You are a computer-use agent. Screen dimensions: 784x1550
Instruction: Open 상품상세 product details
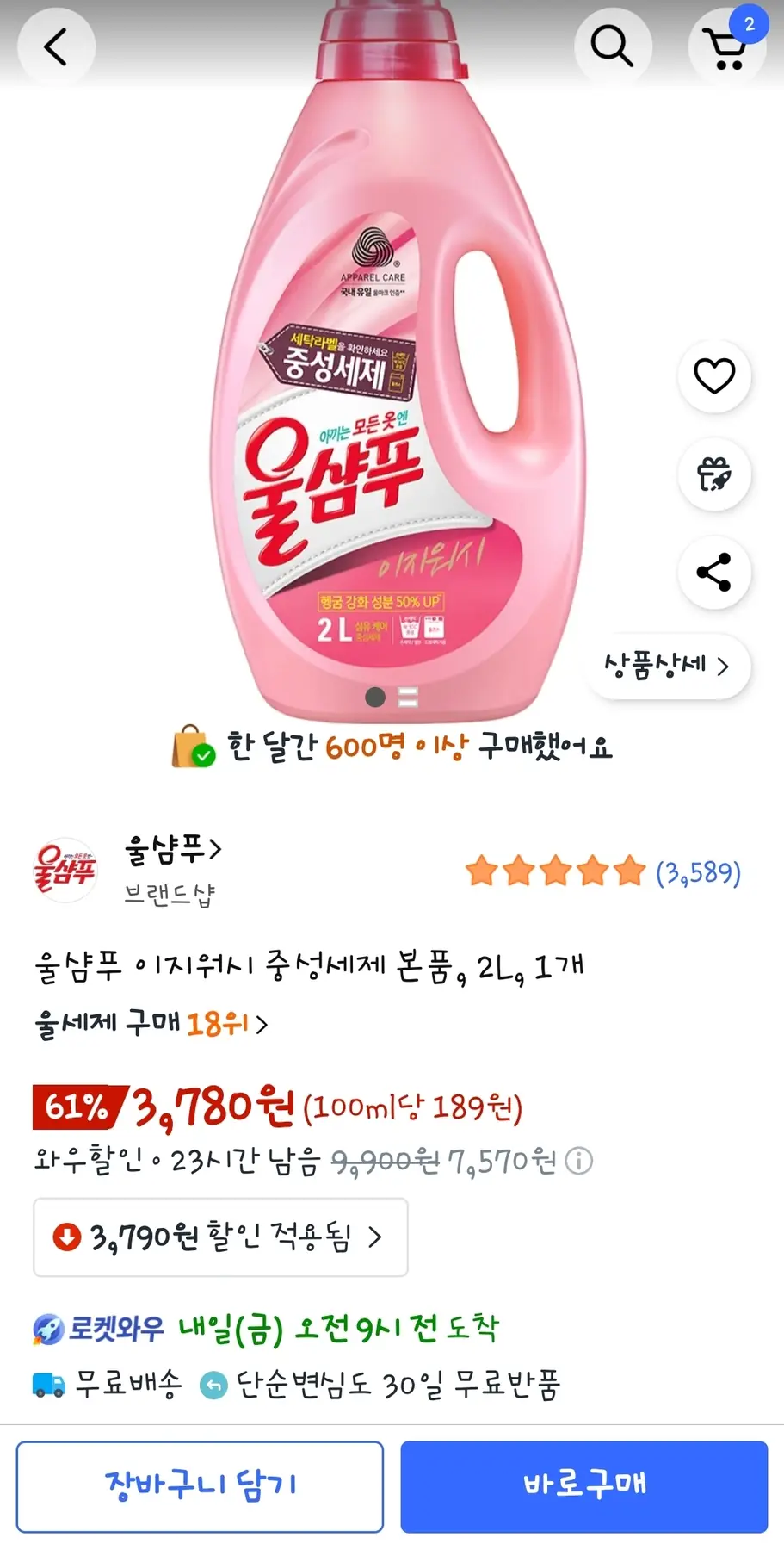click(667, 666)
